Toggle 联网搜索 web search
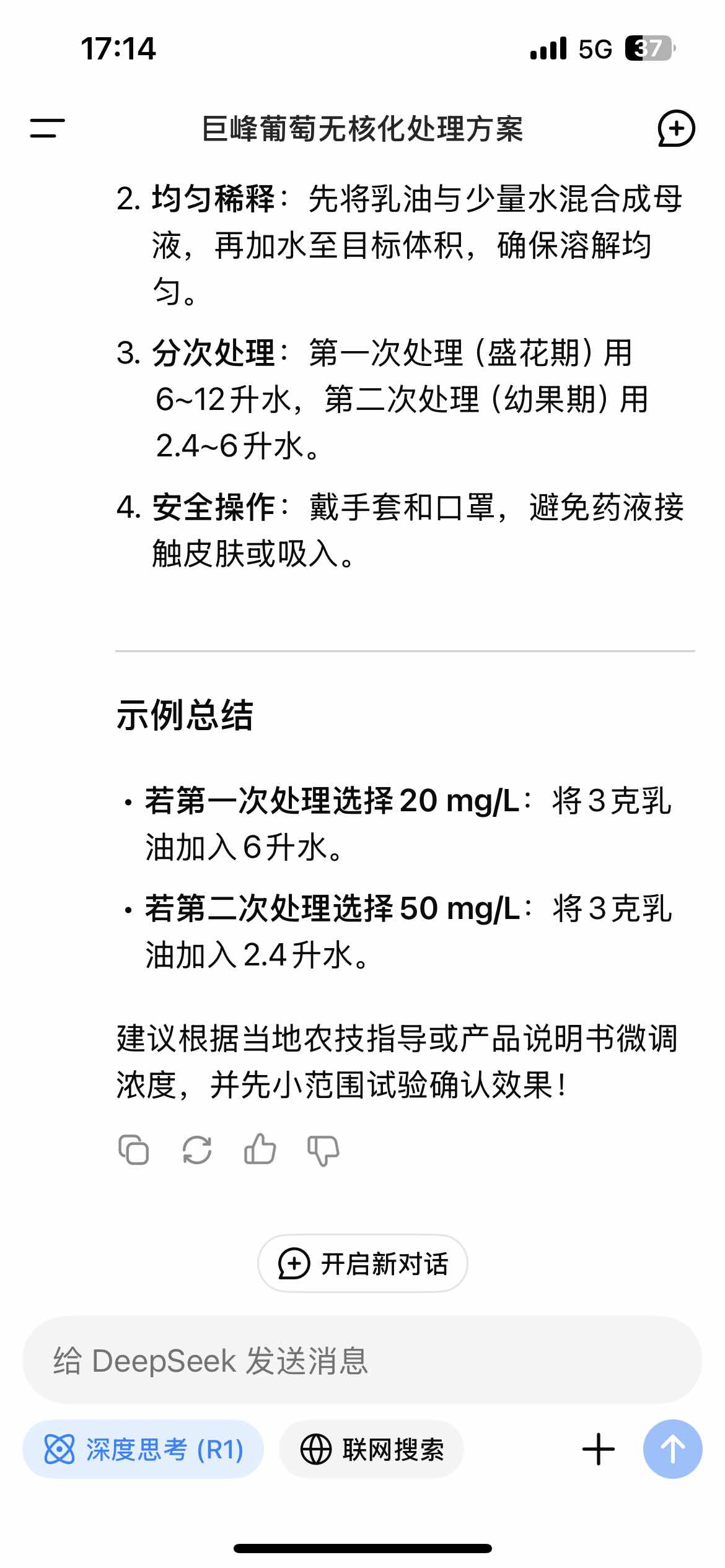This screenshot has height=1568, width=725. (x=371, y=1449)
